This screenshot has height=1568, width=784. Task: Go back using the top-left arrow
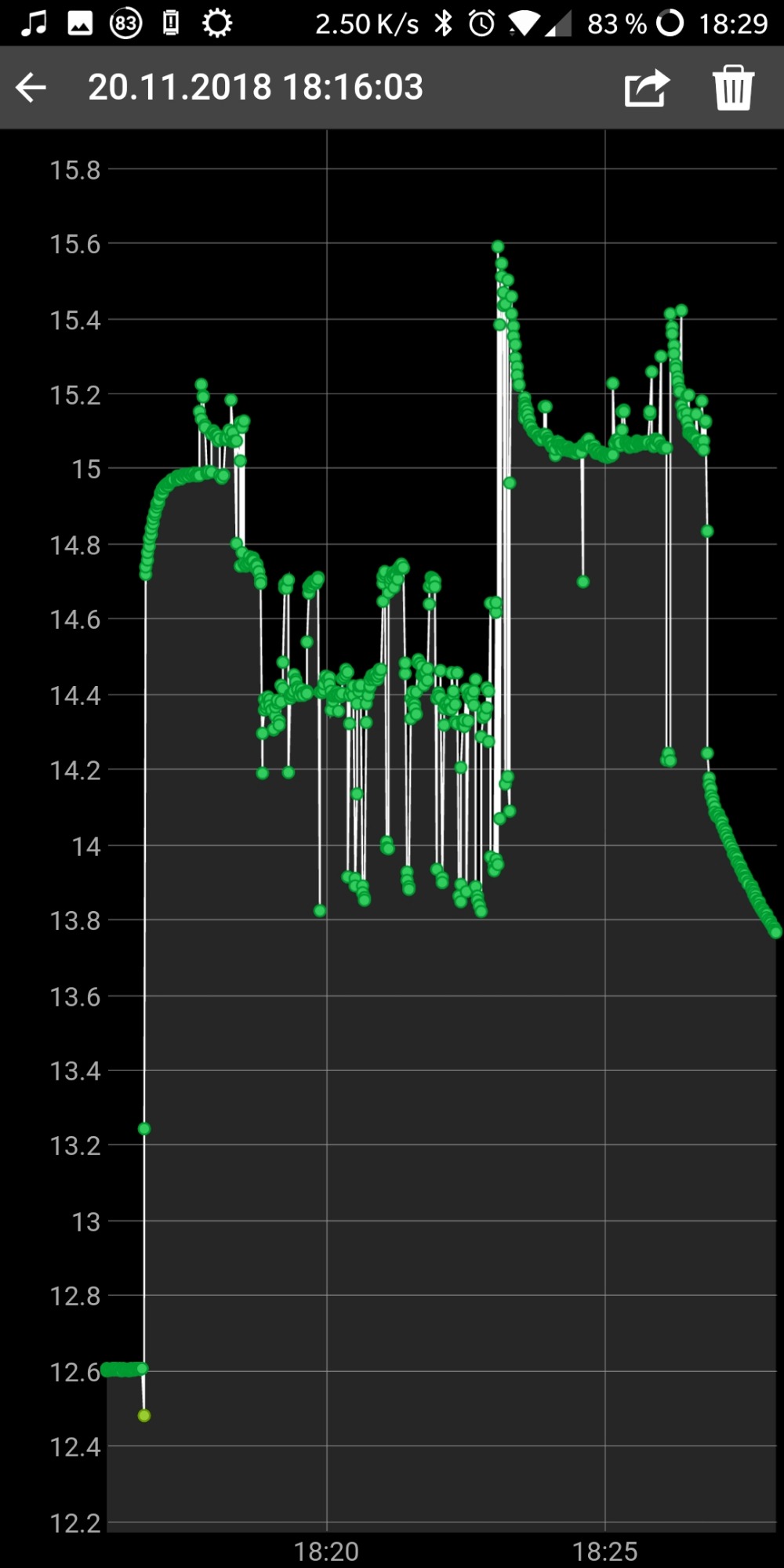[x=31, y=87]
